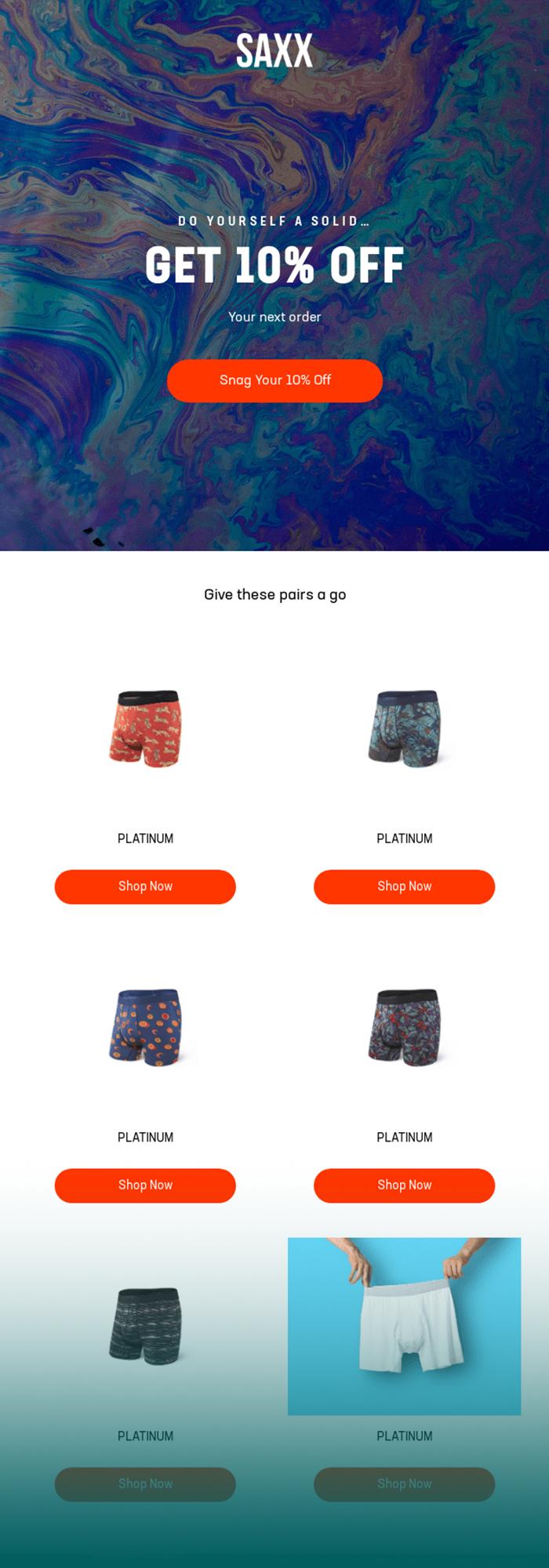Shop Now for the teal marbled Platinum boxers
The image size is (549, 1568).
click(x=404, y=886)
